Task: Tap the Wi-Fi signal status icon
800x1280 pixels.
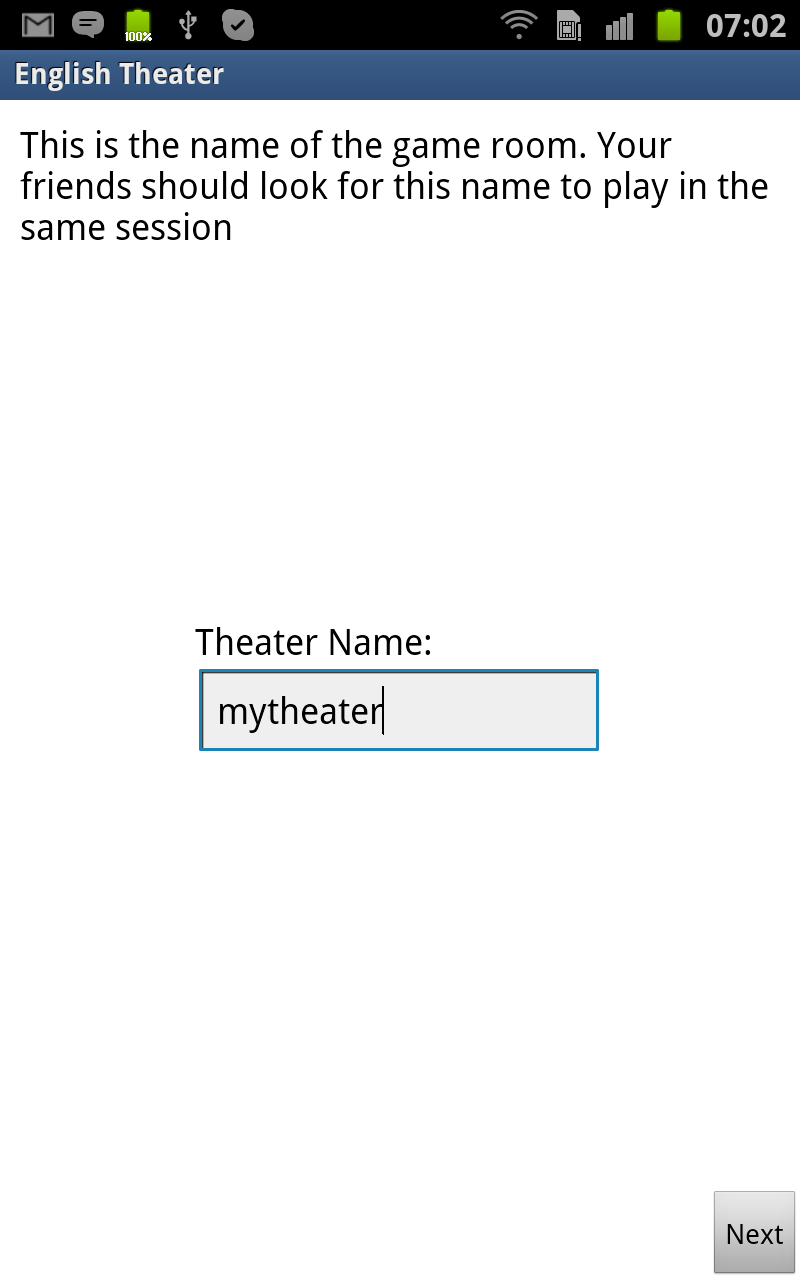Action: point(519,24)
